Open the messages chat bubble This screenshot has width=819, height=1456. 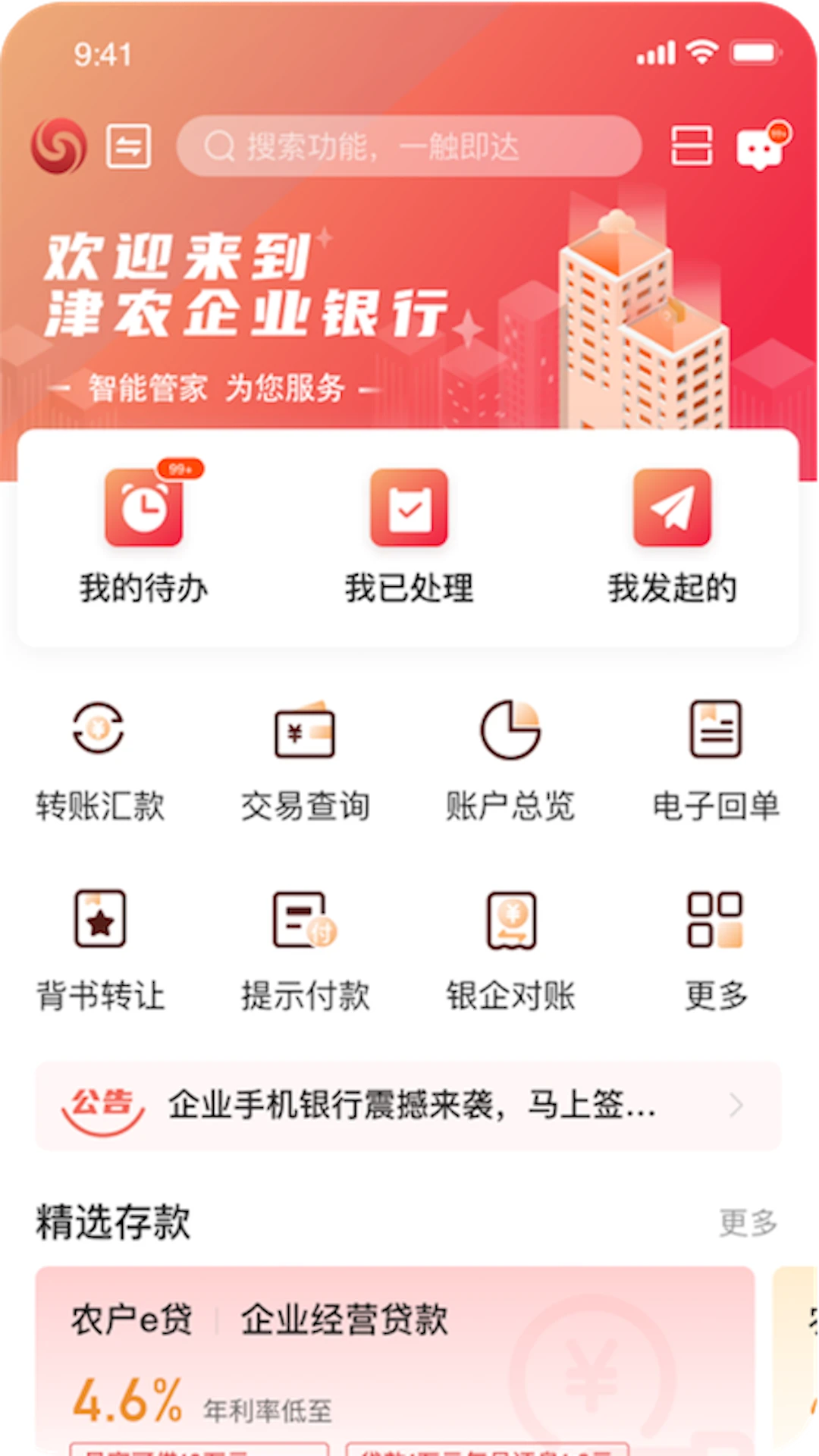click(760, 147)
